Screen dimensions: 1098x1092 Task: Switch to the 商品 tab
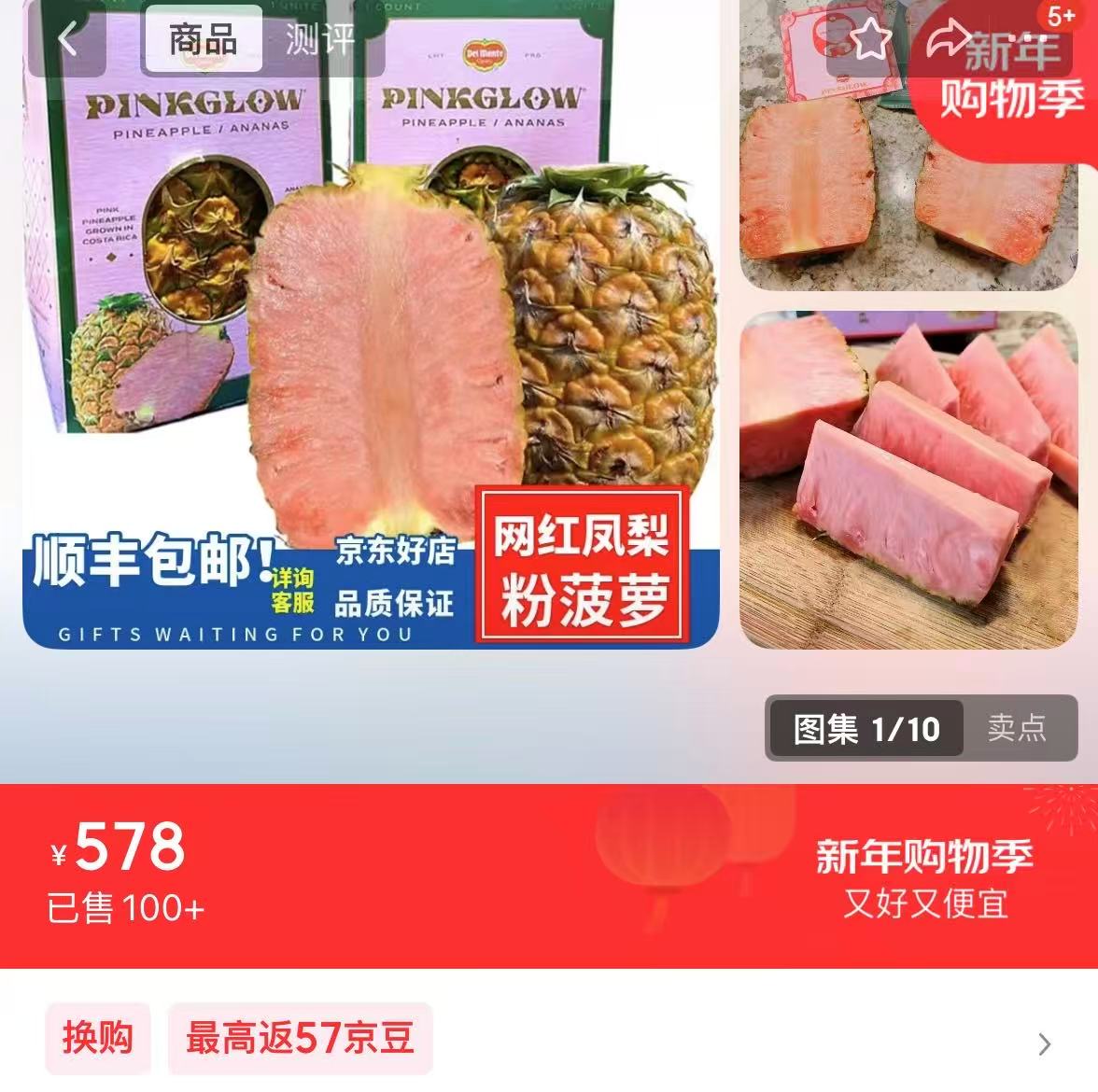pyautogui.click(x=203, y=39)
